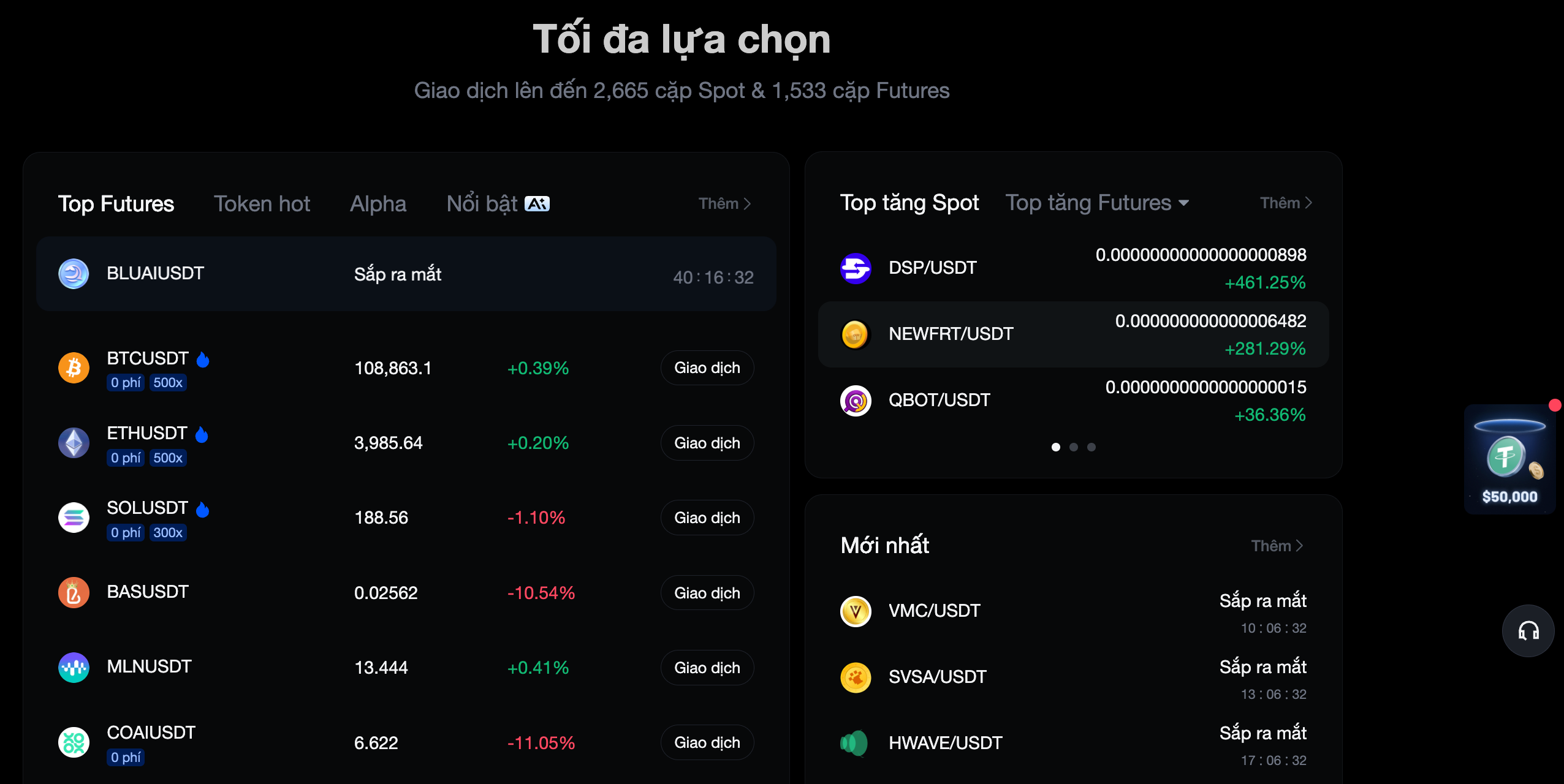1564x784 pixels.
Task: Tap Giao dịch button for BASUSDT
Action: pos(707,593)
